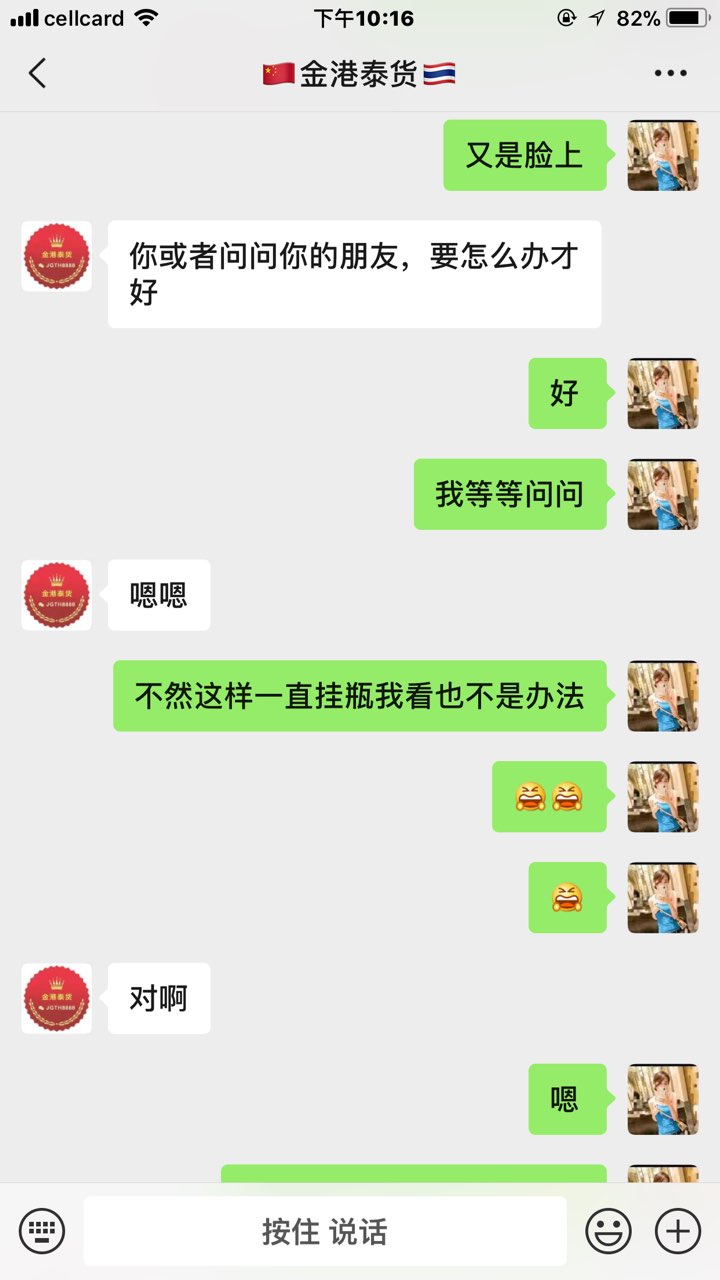Viewport: 720px width, 1280px height.
Task: Open the chat info overflow menu
Action: click(x=670, y=73)
